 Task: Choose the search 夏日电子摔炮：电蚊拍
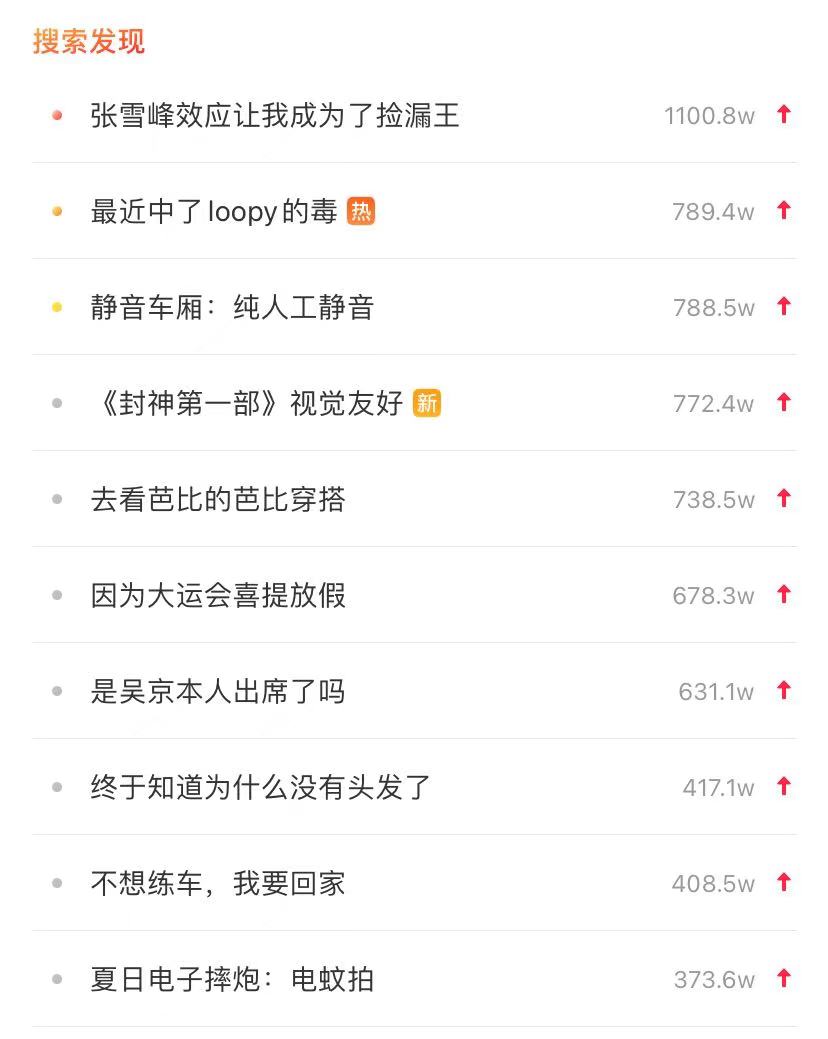[232, 980]
